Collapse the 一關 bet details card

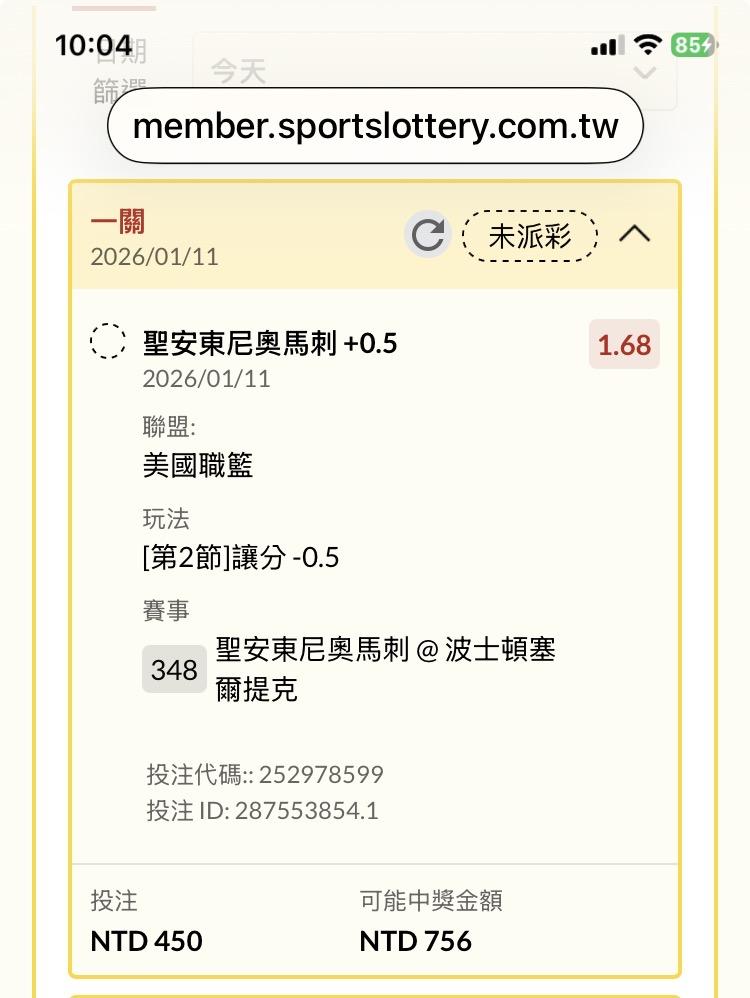(x=635, y=235)
